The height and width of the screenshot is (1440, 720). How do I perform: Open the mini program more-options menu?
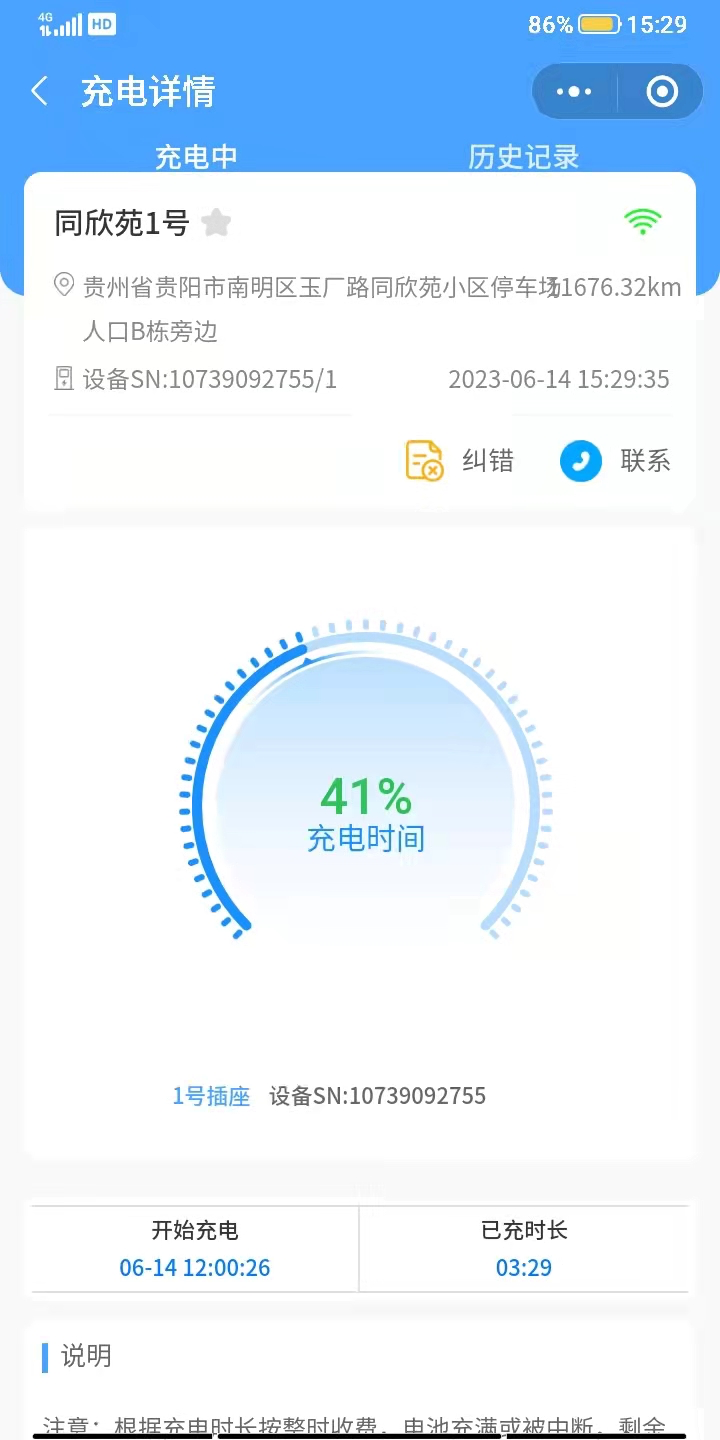tap(574, 92)
